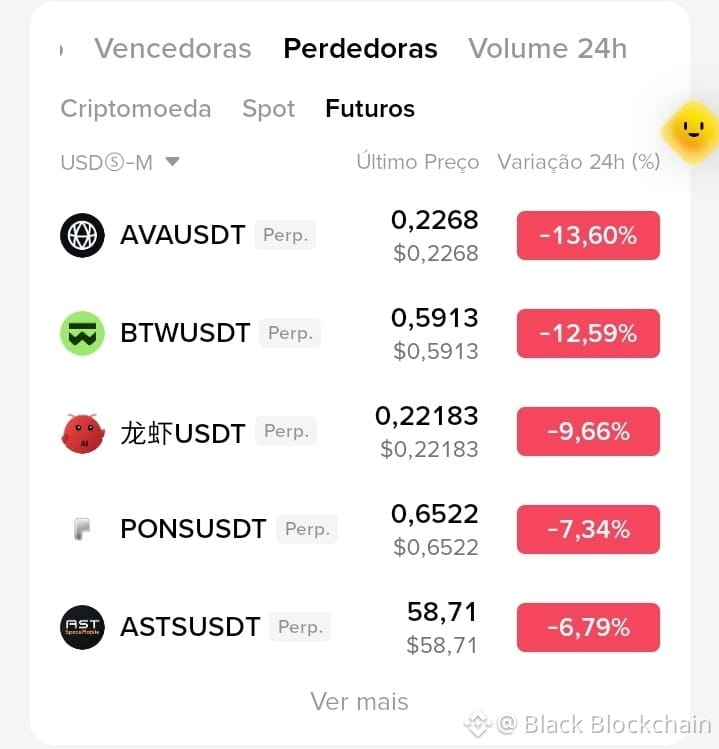Open the yellow smiley assistant bubble
The width and height of the screenshot is (719, 749).
(x=692, y=132)
